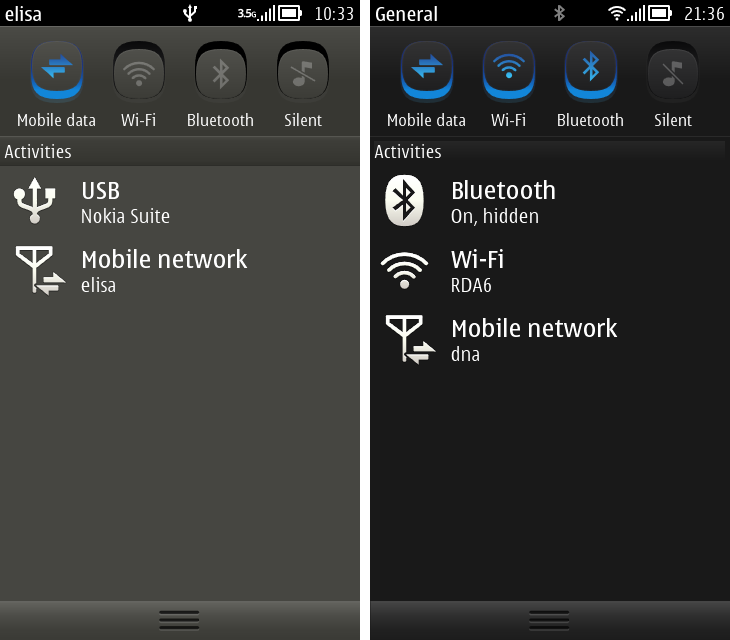Disable Wi-Fi in the General panel
The height and width of the screenshot is (640, 730).
(x=508, y=70)
